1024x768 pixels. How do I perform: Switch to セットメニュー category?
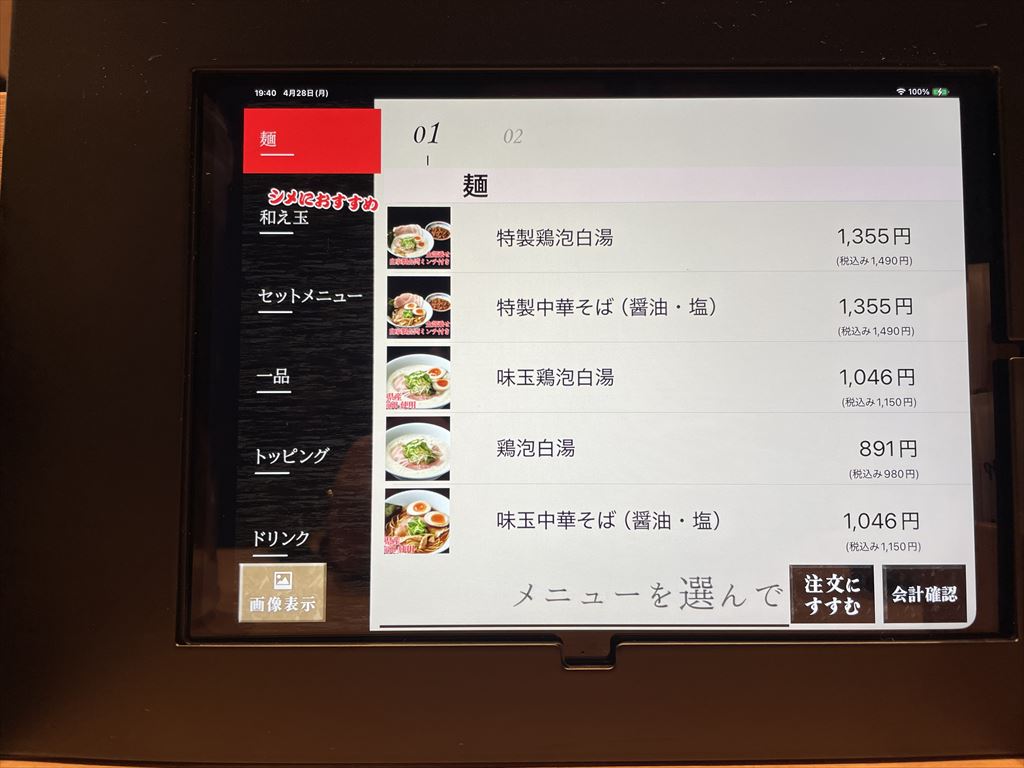[x=309, y=296]
